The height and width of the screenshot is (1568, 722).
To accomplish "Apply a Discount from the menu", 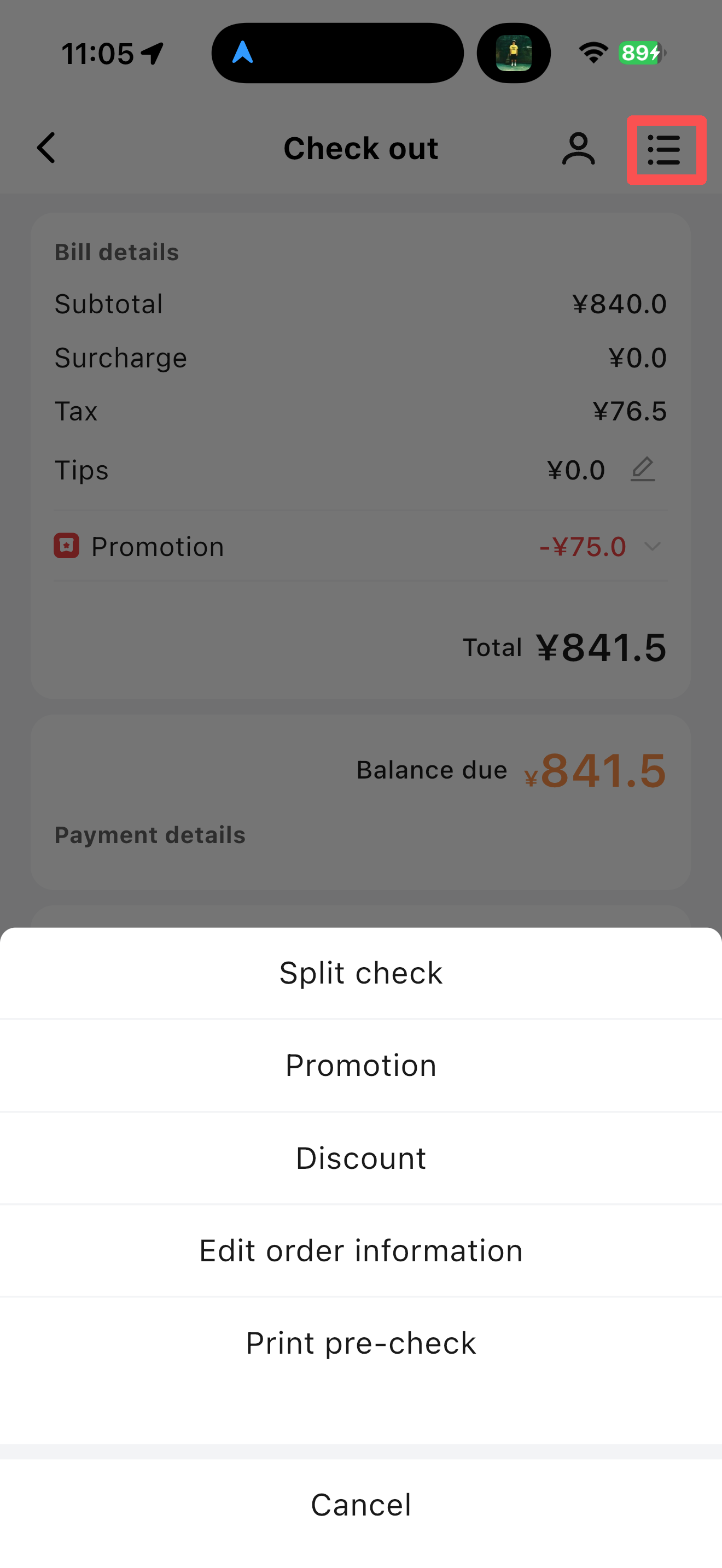I will click(361, 1158).
